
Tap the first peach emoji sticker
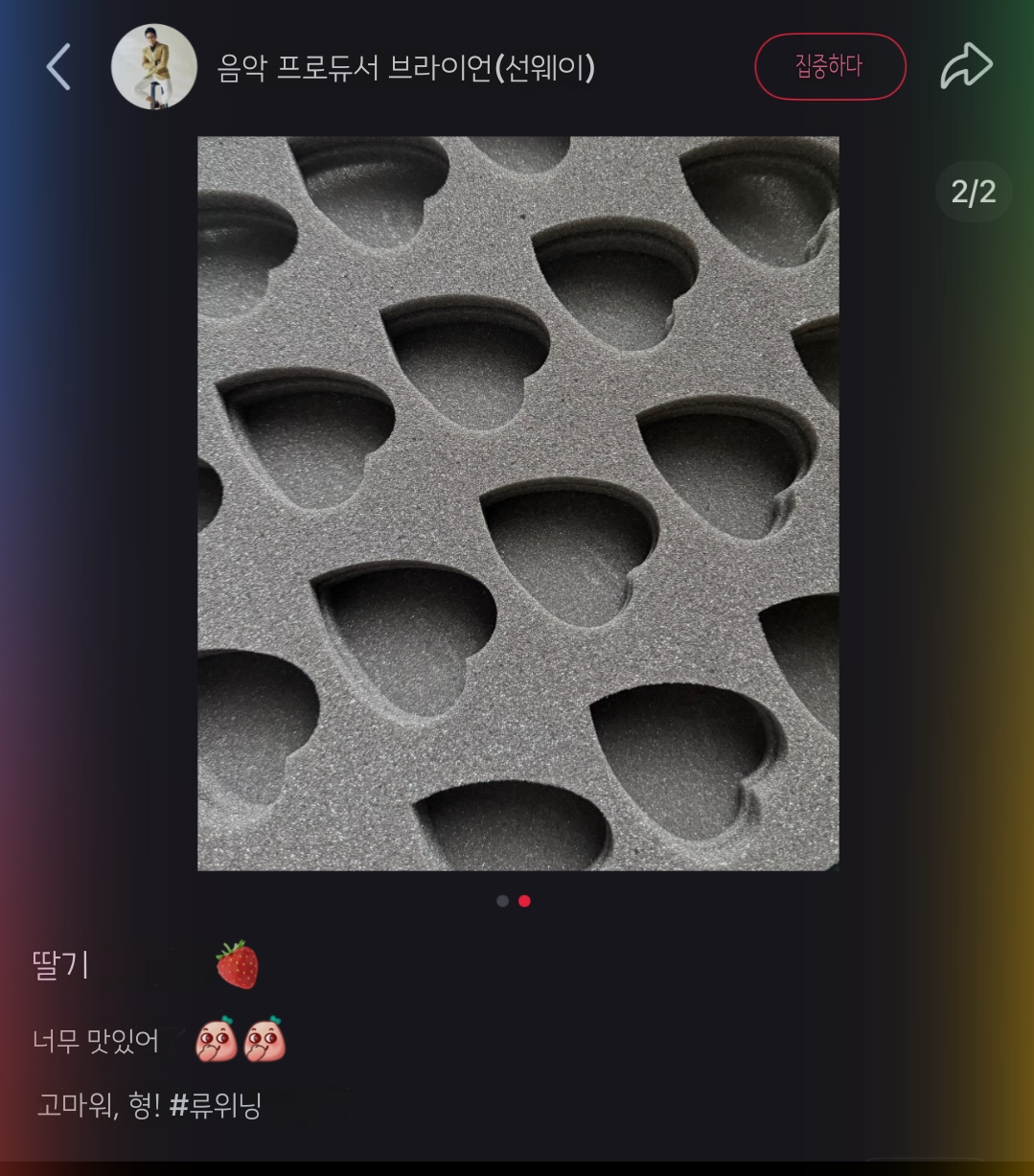218,1038
